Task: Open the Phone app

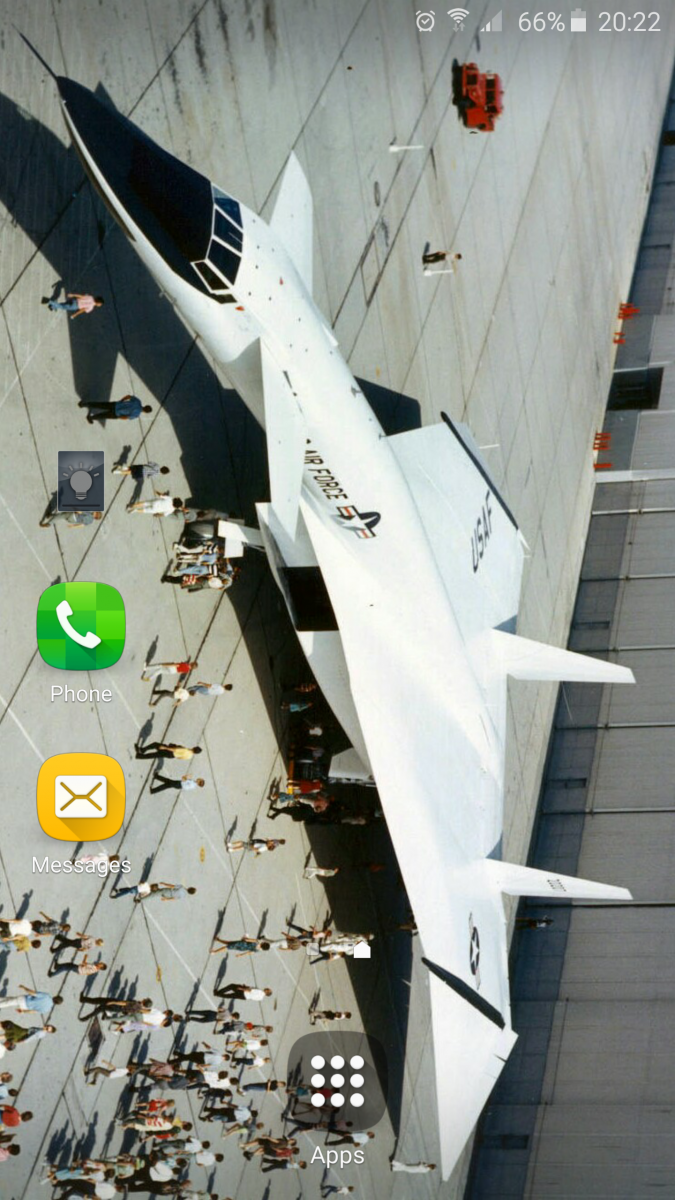Action: tap(81, 626)
